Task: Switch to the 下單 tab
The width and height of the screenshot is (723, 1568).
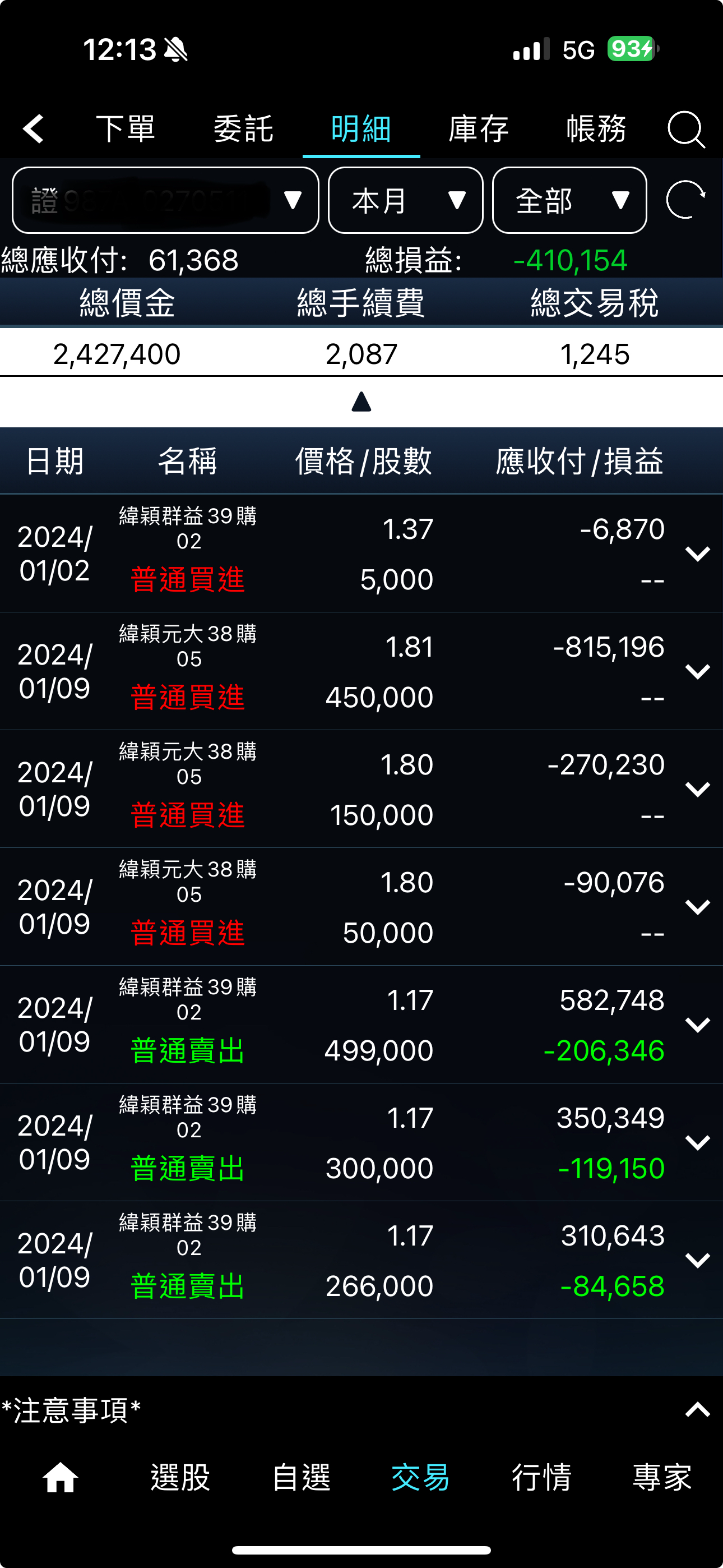Action: 126,129
